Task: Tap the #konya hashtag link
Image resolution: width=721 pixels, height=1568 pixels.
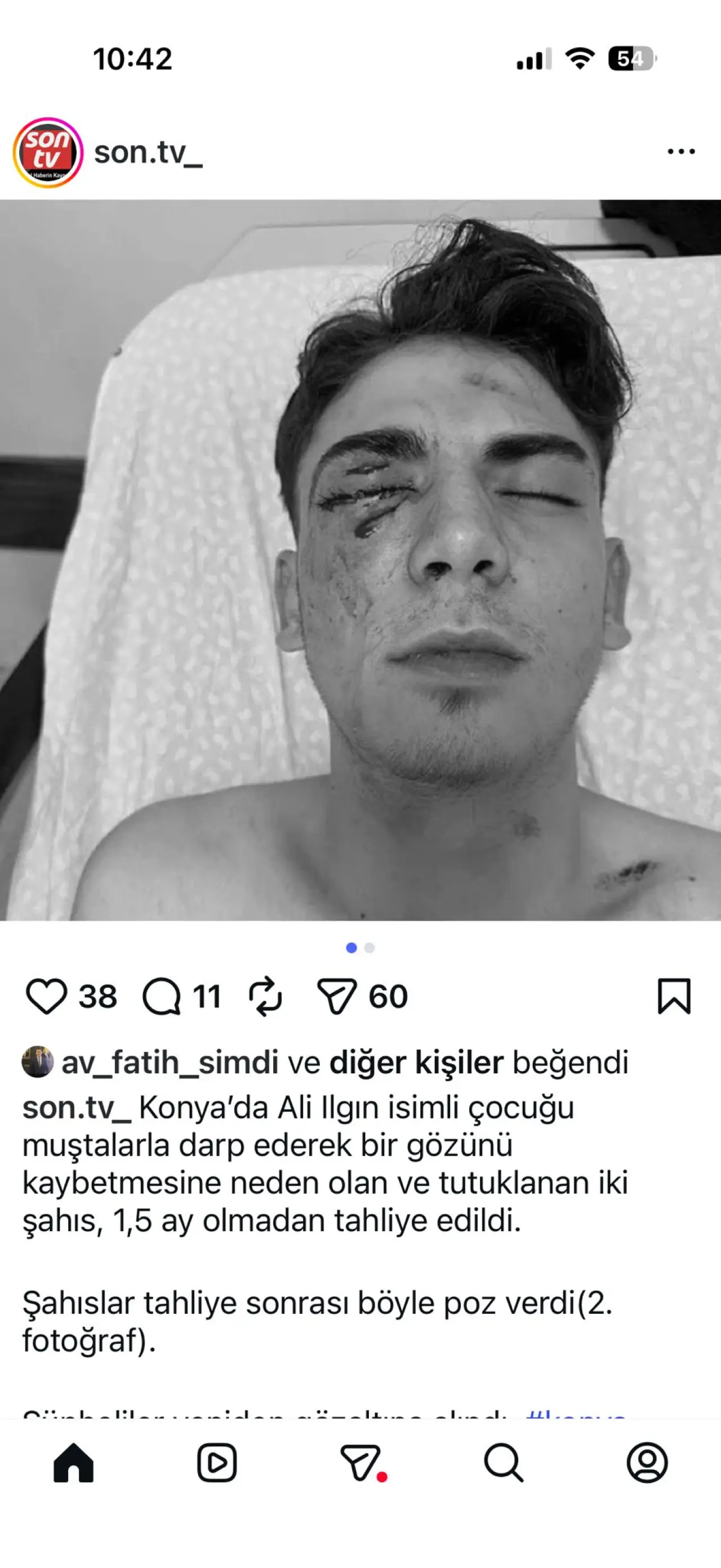Action: click(575, 1414)
